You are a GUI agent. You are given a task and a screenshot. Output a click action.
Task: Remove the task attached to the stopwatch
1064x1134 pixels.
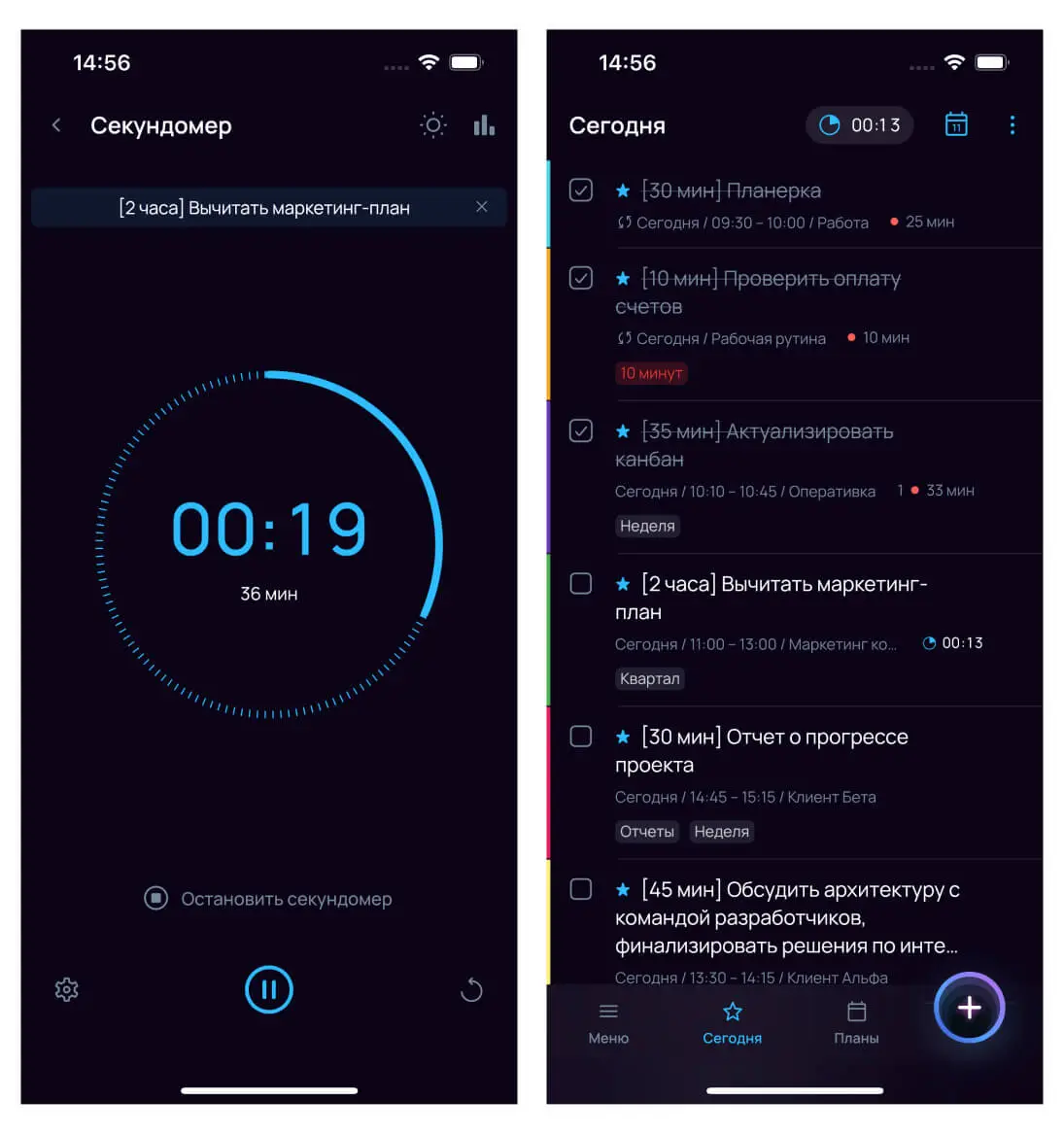pyautogui.click(x=481, y=207)
